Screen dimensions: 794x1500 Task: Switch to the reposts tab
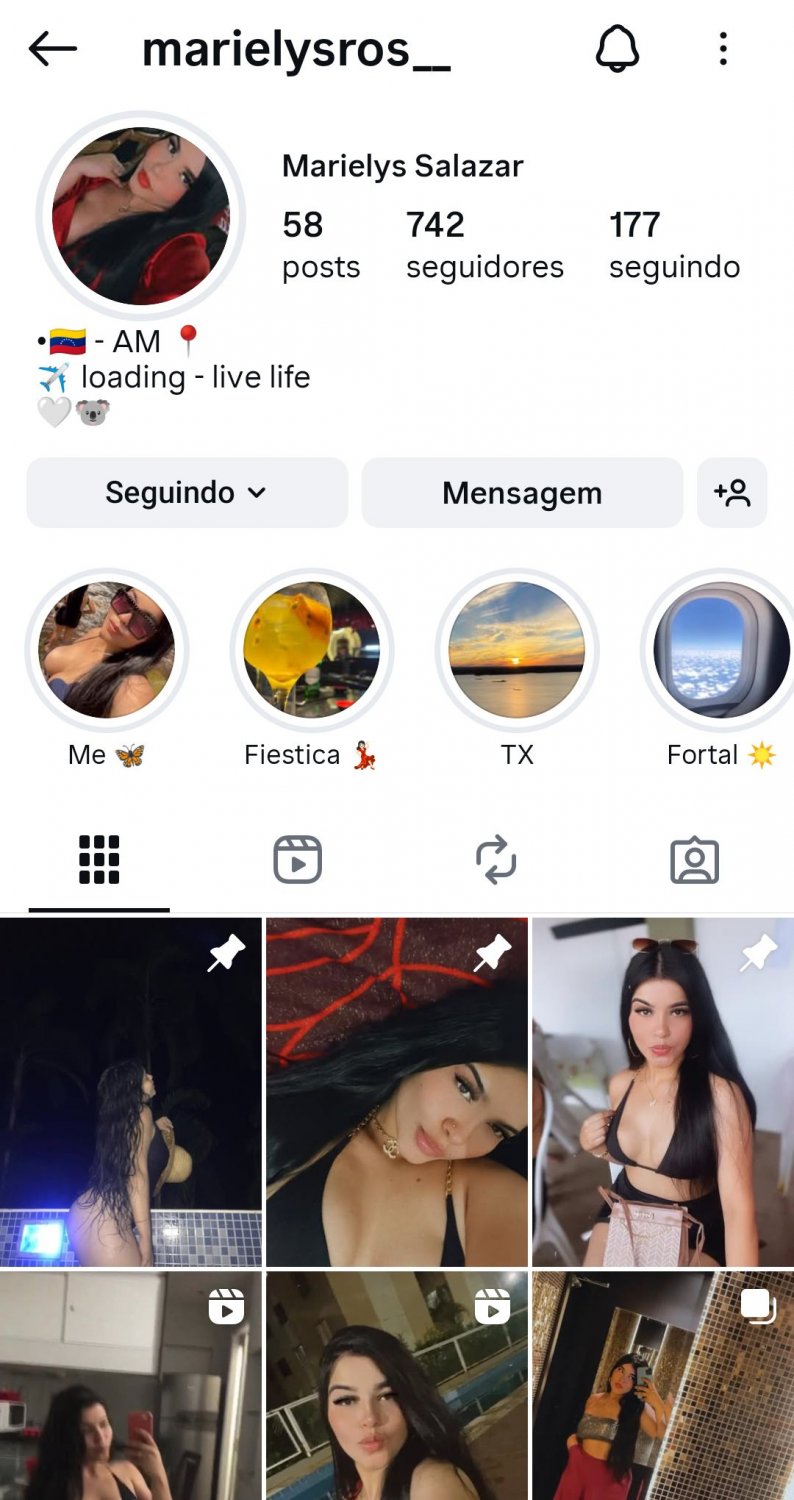(496, 860)
